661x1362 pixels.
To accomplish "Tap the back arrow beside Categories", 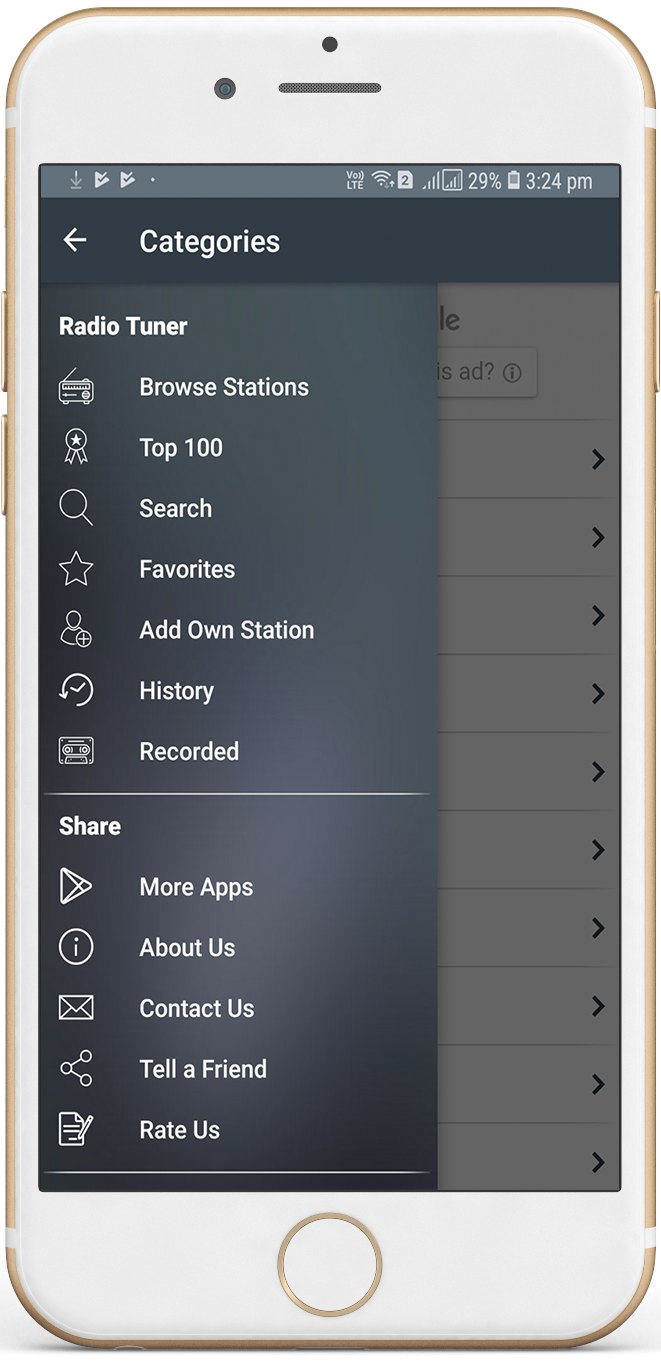I will tap(75, 240).
